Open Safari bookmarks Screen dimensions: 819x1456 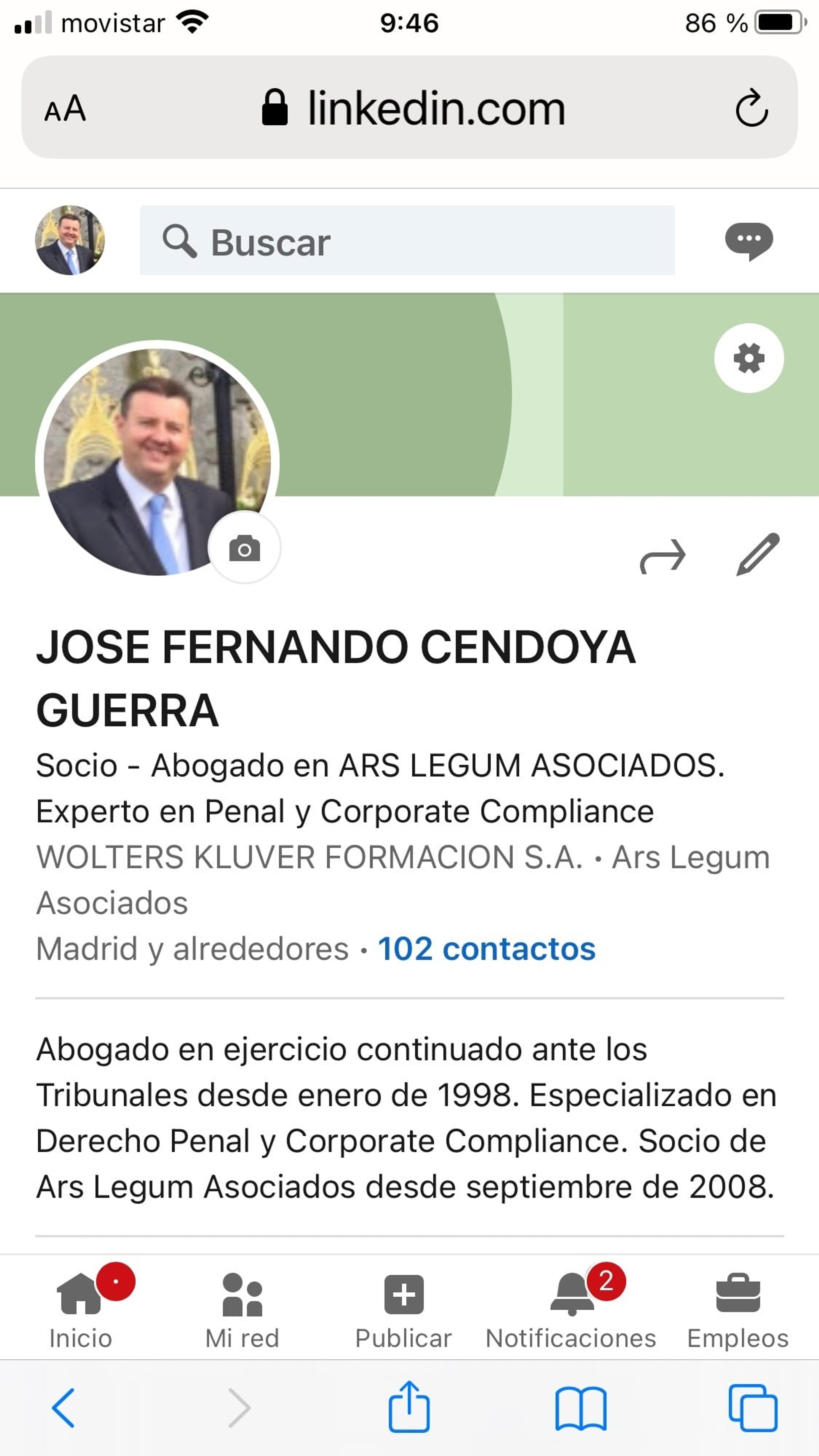click(581, 1408)
